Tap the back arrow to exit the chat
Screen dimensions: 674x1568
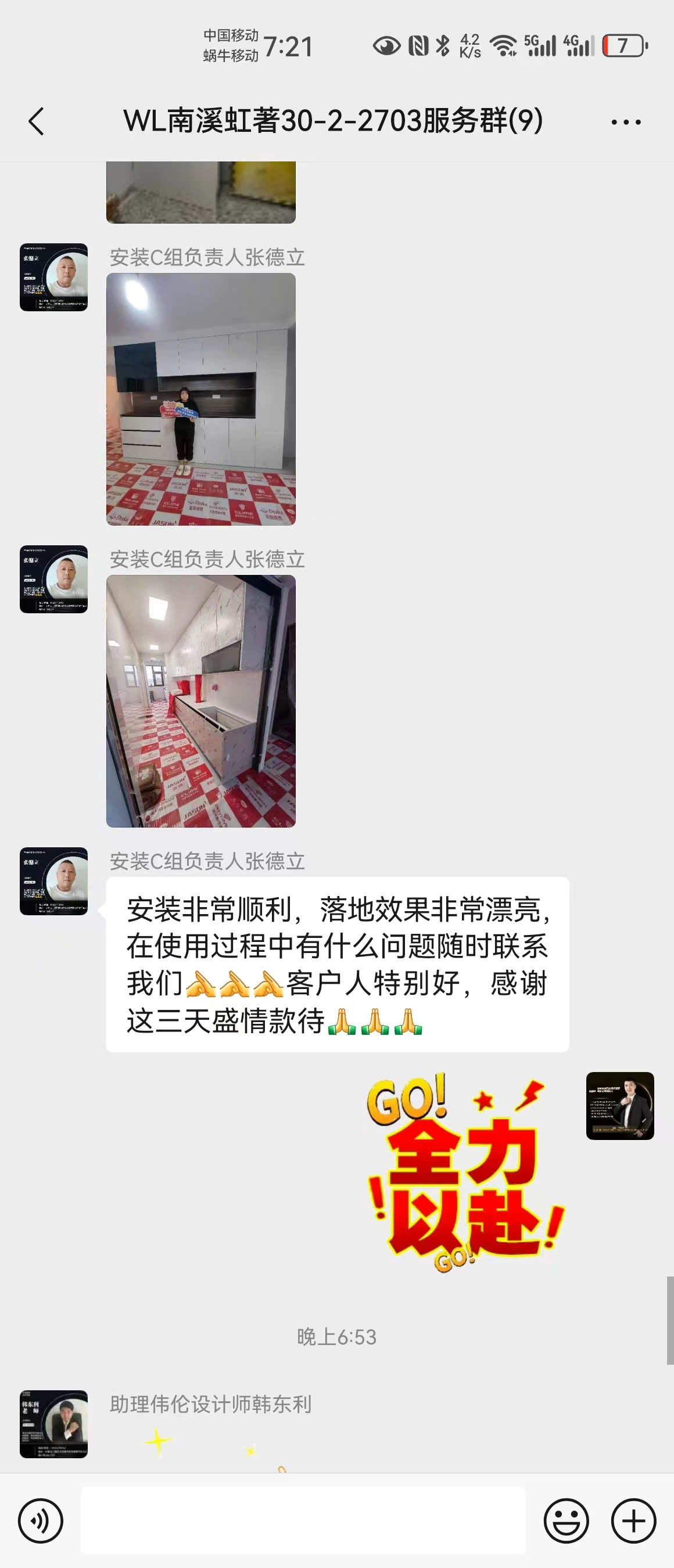pyautogui.click(x=37, y=121)
